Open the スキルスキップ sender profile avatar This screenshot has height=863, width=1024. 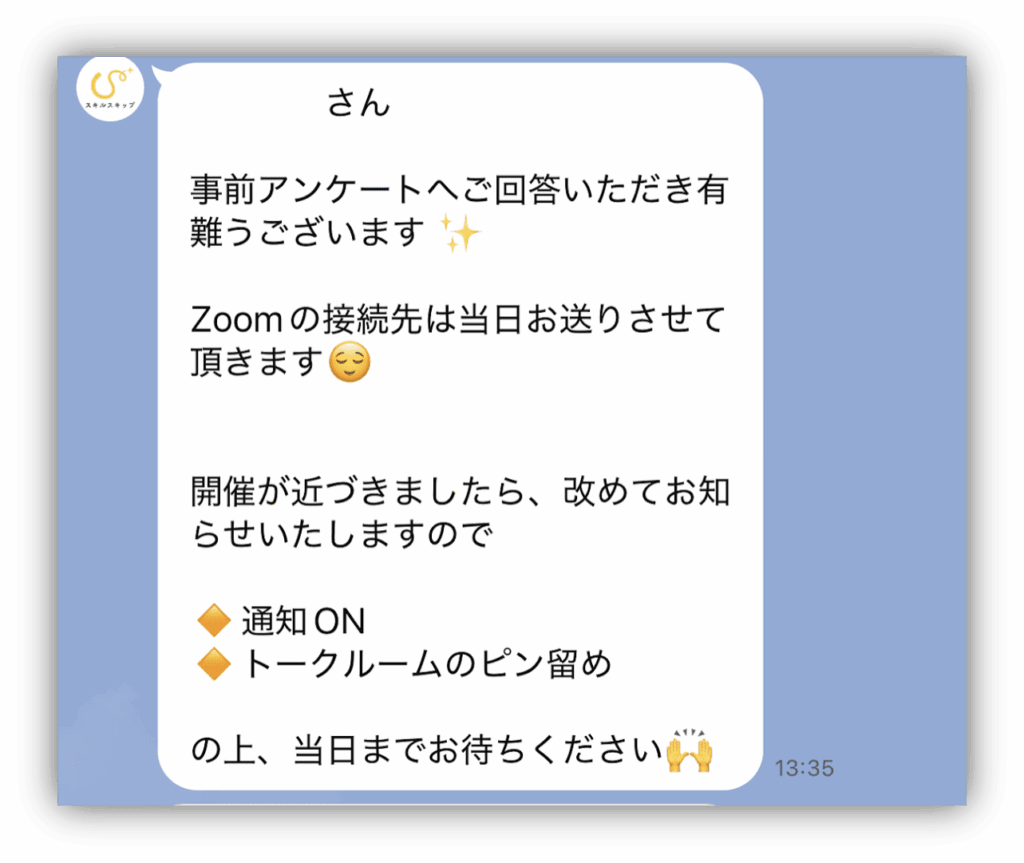click(x=111, y=88)
